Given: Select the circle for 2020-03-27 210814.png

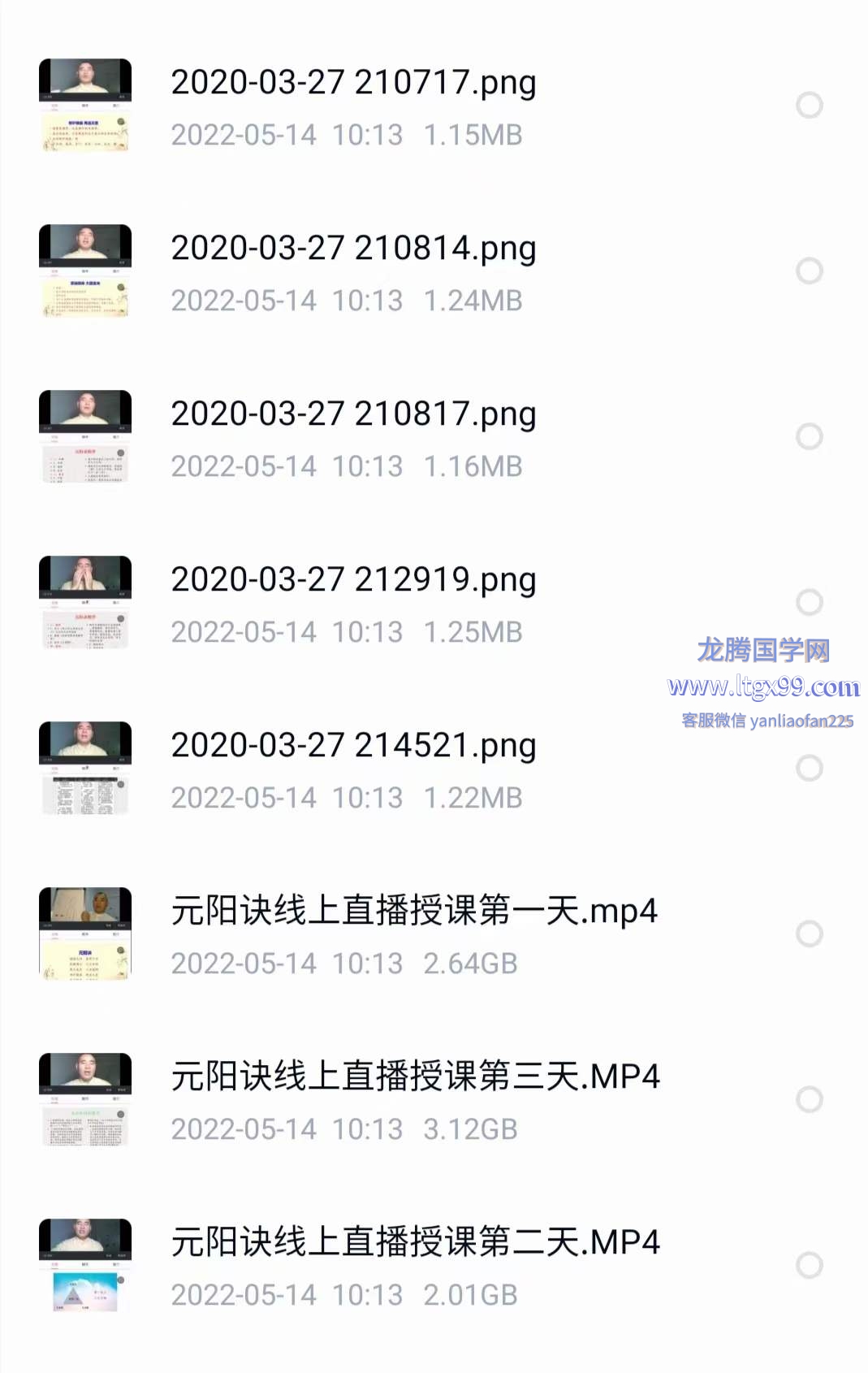Looking at the screenshot, I should (809, 271).
